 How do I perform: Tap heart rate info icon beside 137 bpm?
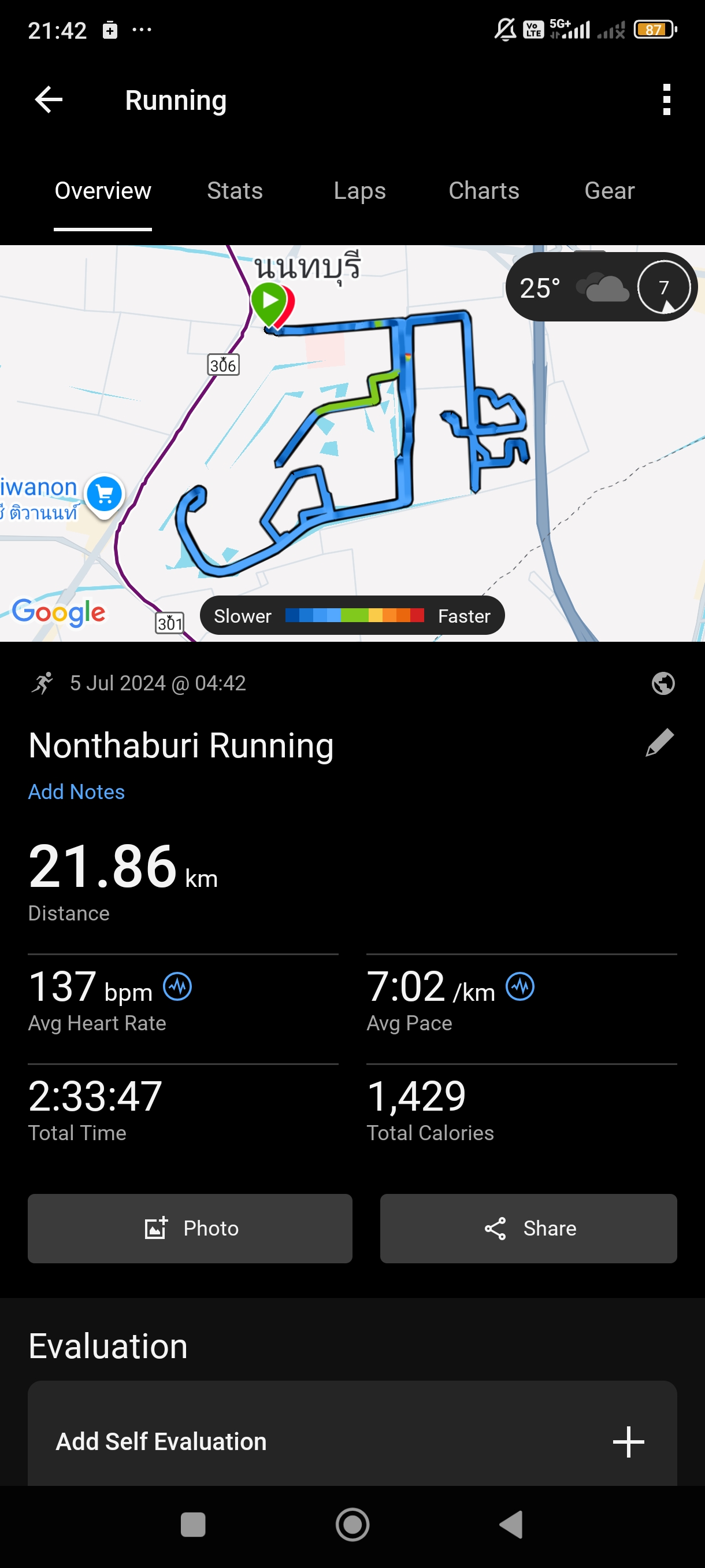(177, 986)
